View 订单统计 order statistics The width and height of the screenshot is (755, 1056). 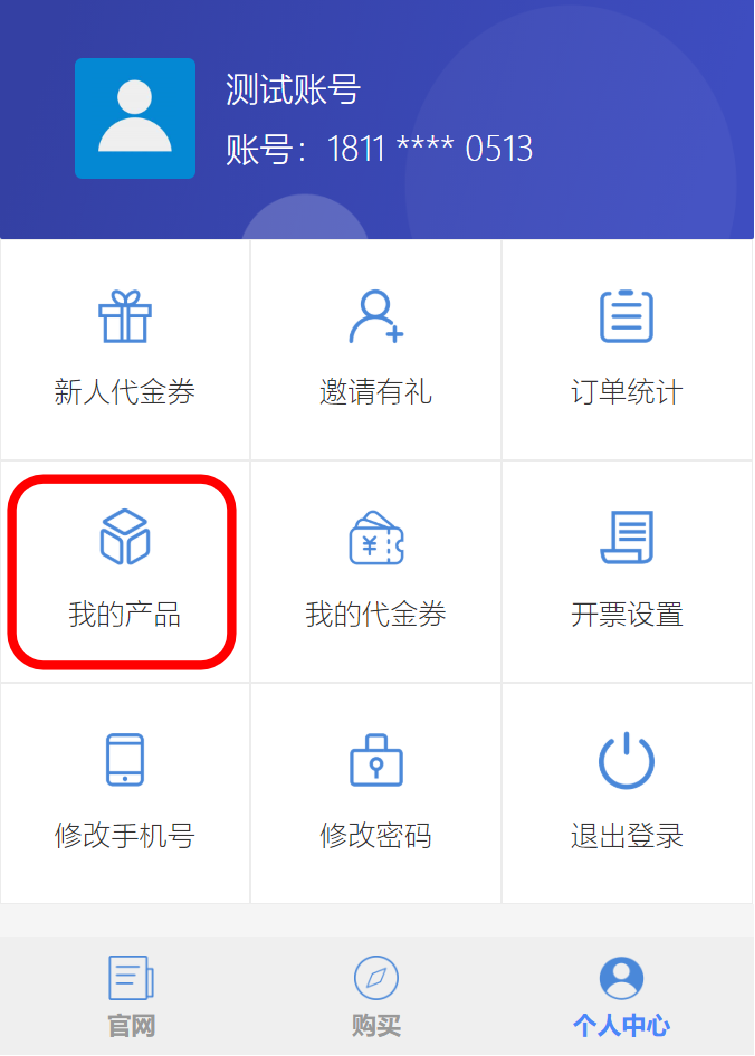pyautogui.click(x=627, y=349)
